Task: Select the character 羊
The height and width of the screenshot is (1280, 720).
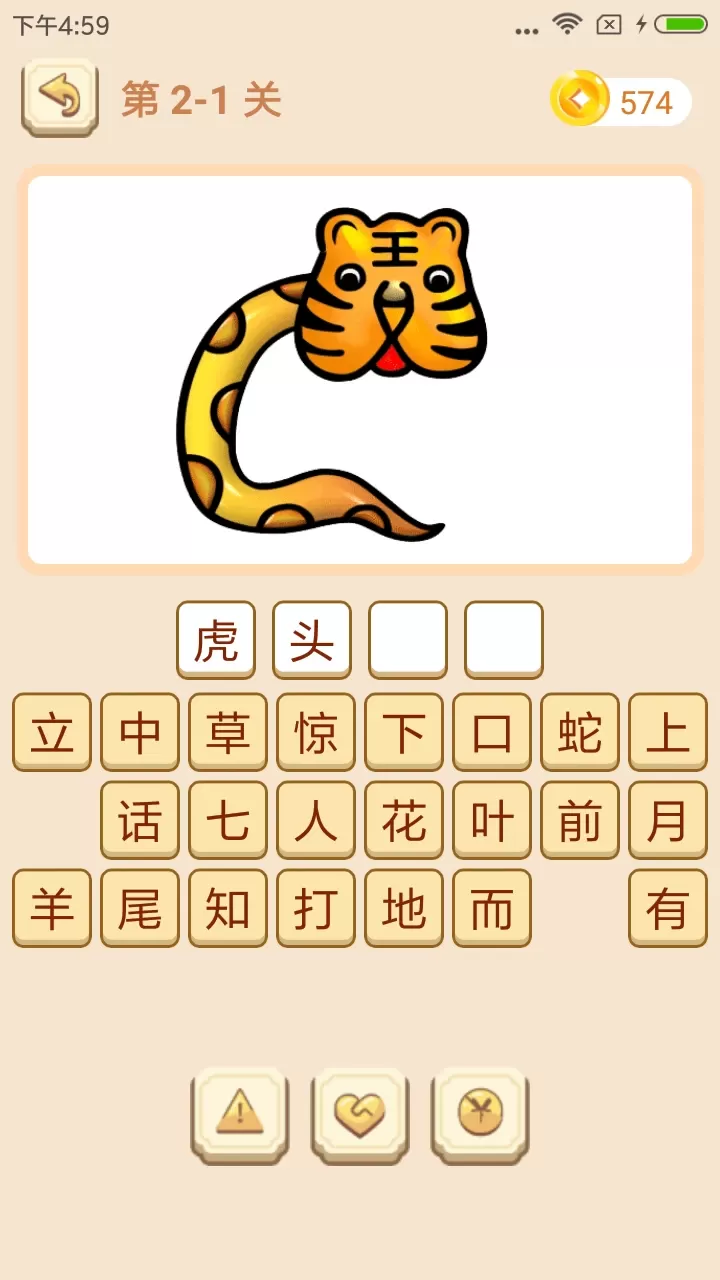Action: click(x=52, y=908)
